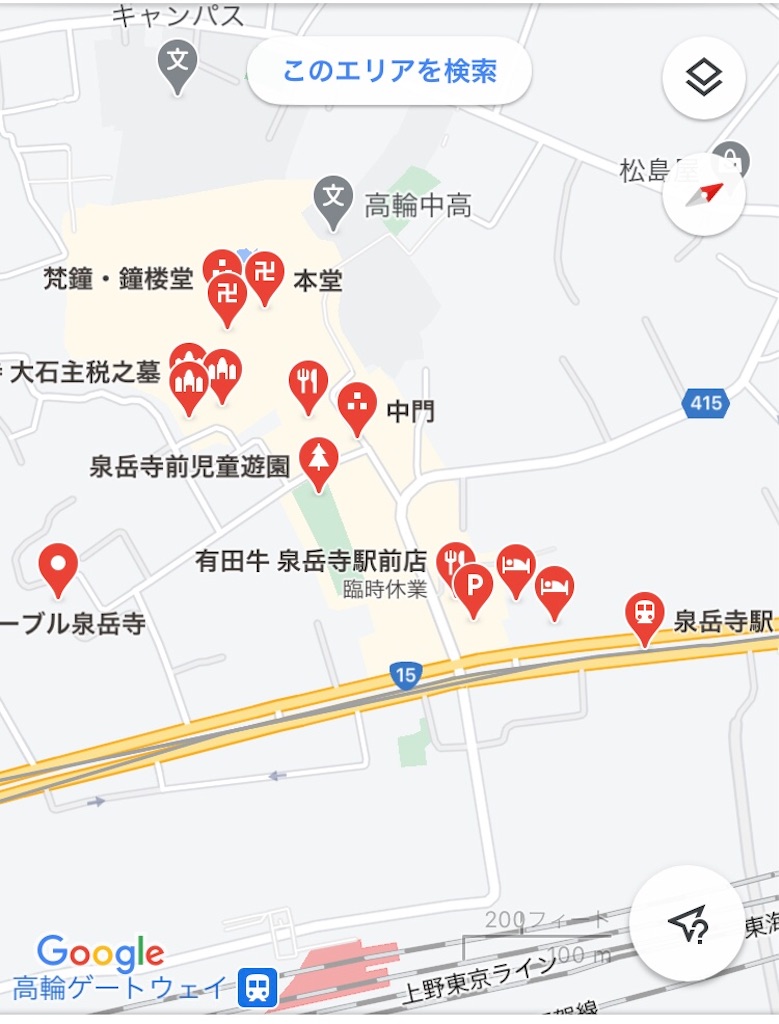Screen dimensions: 779x1024
Task: Select the 有田牛 泉岳寺駅前店 restaurant pin
Action: 454,562
